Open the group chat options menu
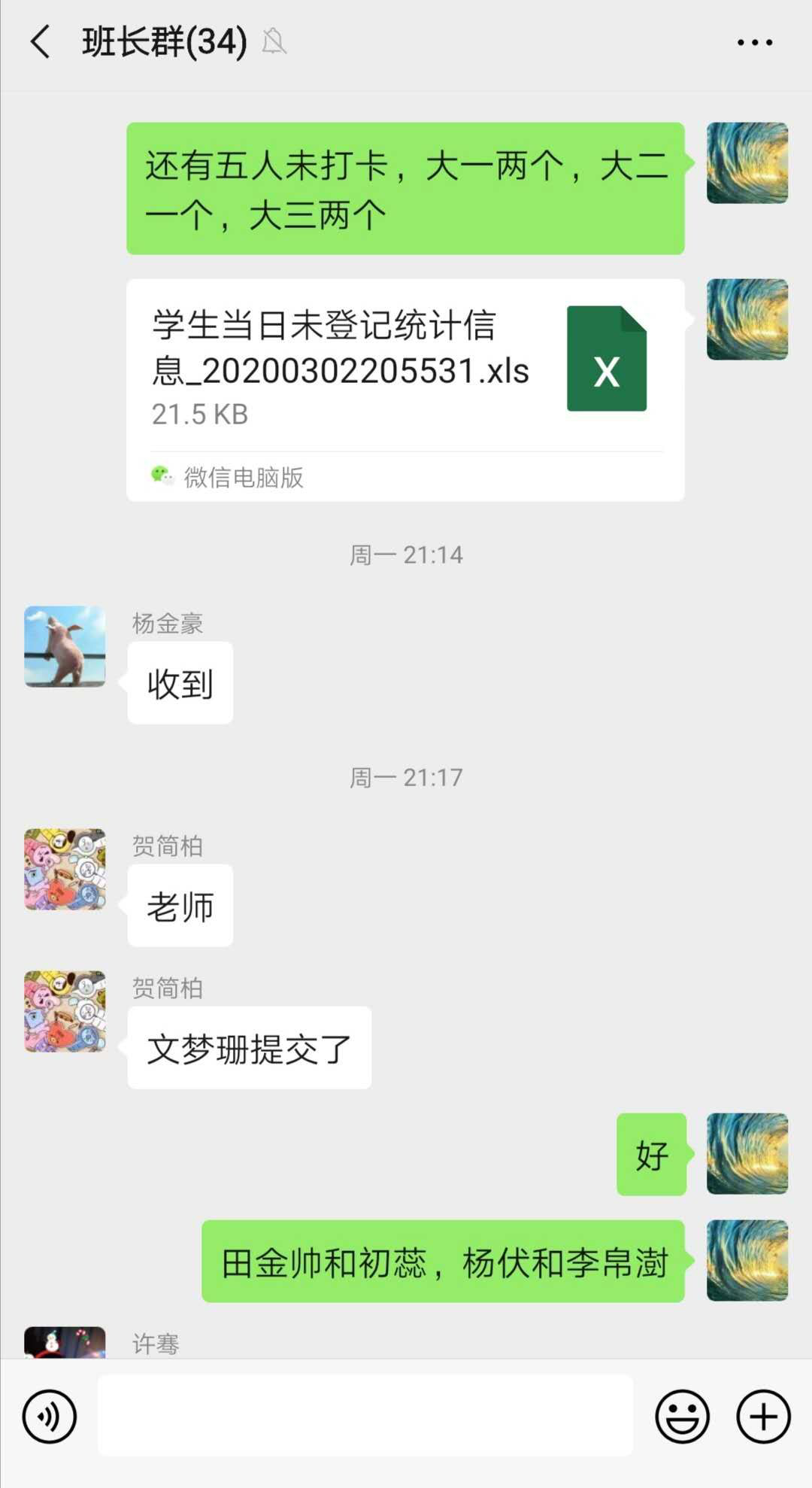This screenshot has height=1488, width=812. (x=754, y=43)
